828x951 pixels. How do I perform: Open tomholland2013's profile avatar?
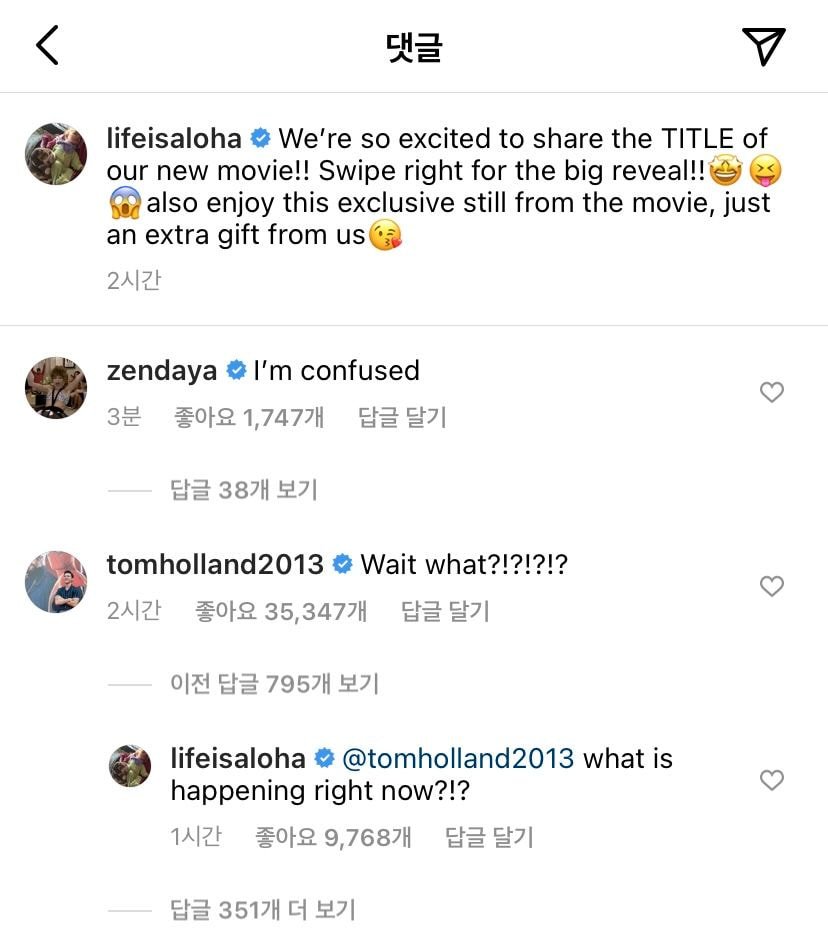[55, 582]
